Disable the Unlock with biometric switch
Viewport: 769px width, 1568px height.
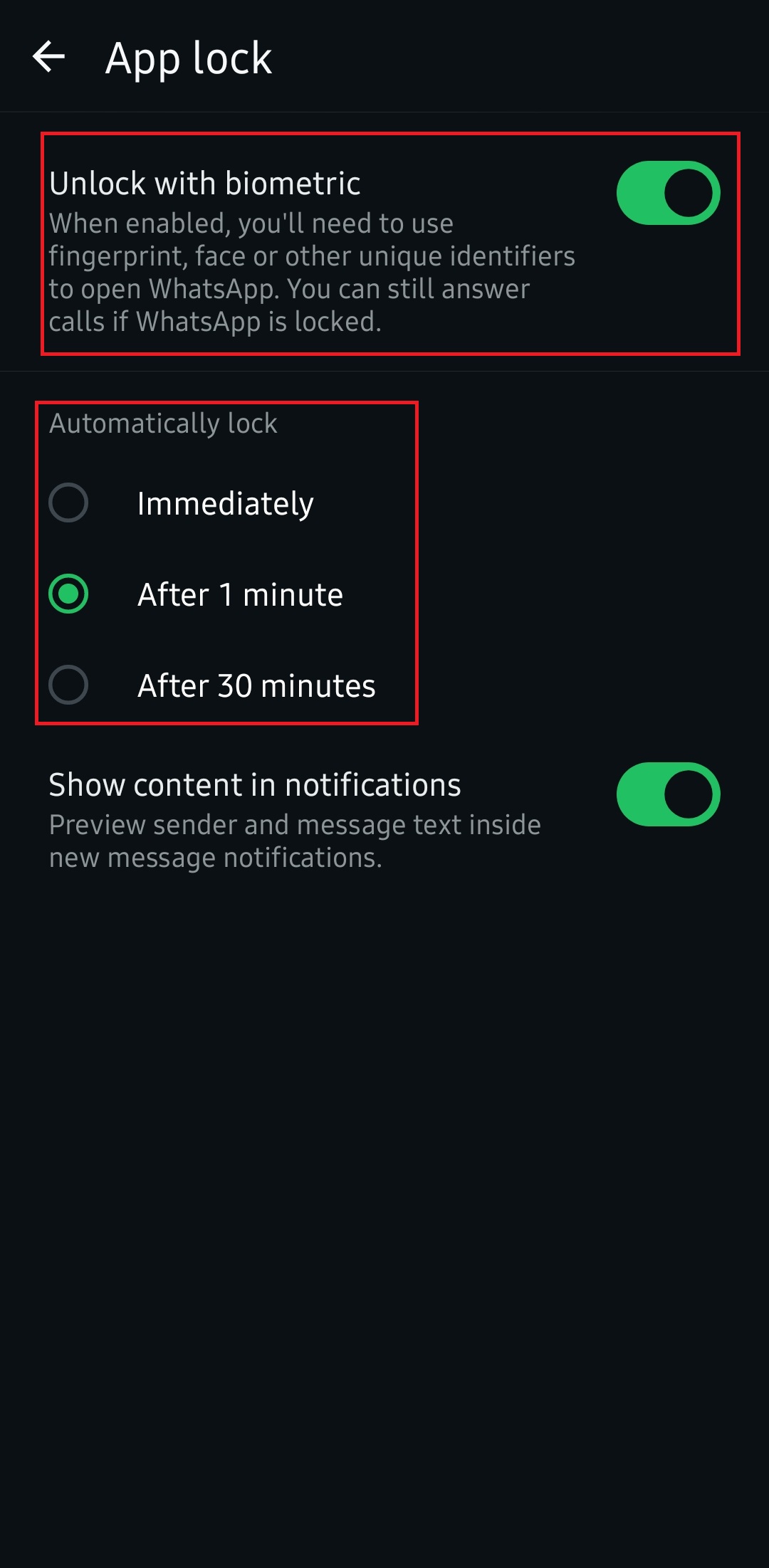point(668,193)
